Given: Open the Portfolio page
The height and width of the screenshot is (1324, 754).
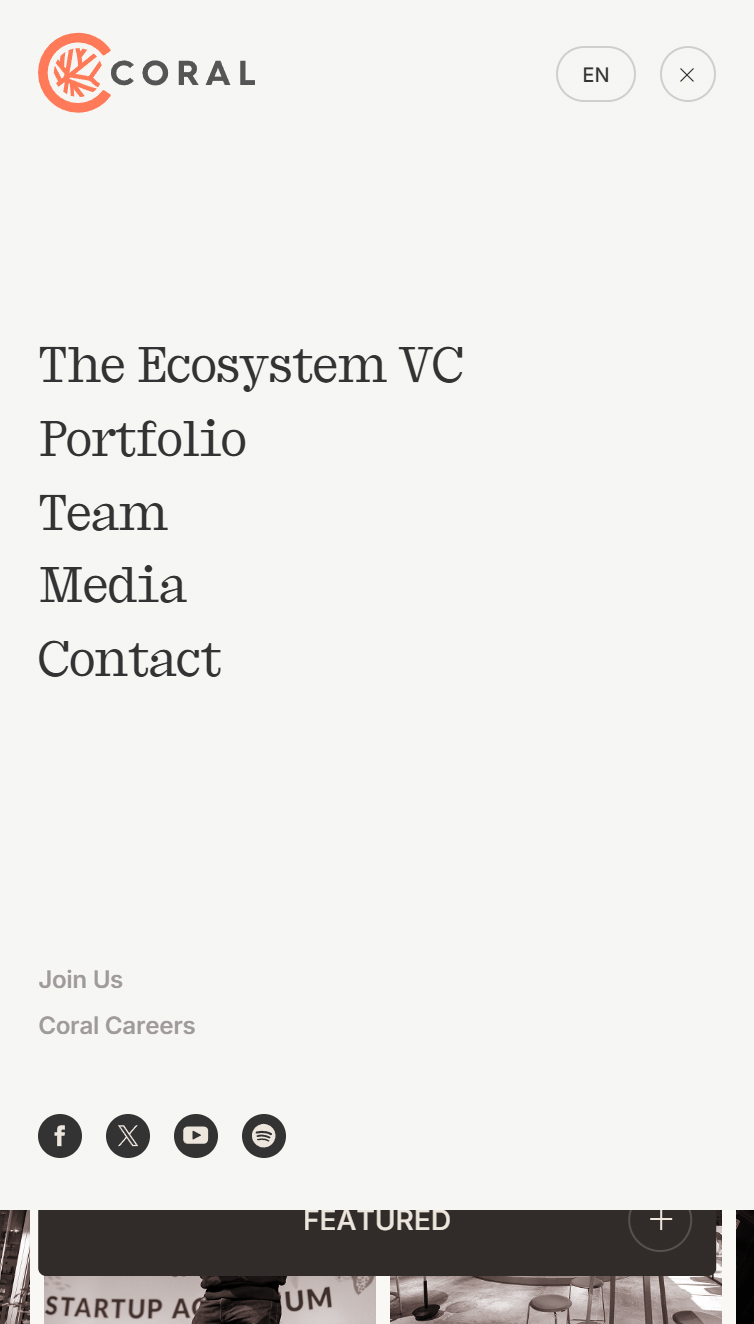Looking at the screenshot, I should [x=142, y=439].
